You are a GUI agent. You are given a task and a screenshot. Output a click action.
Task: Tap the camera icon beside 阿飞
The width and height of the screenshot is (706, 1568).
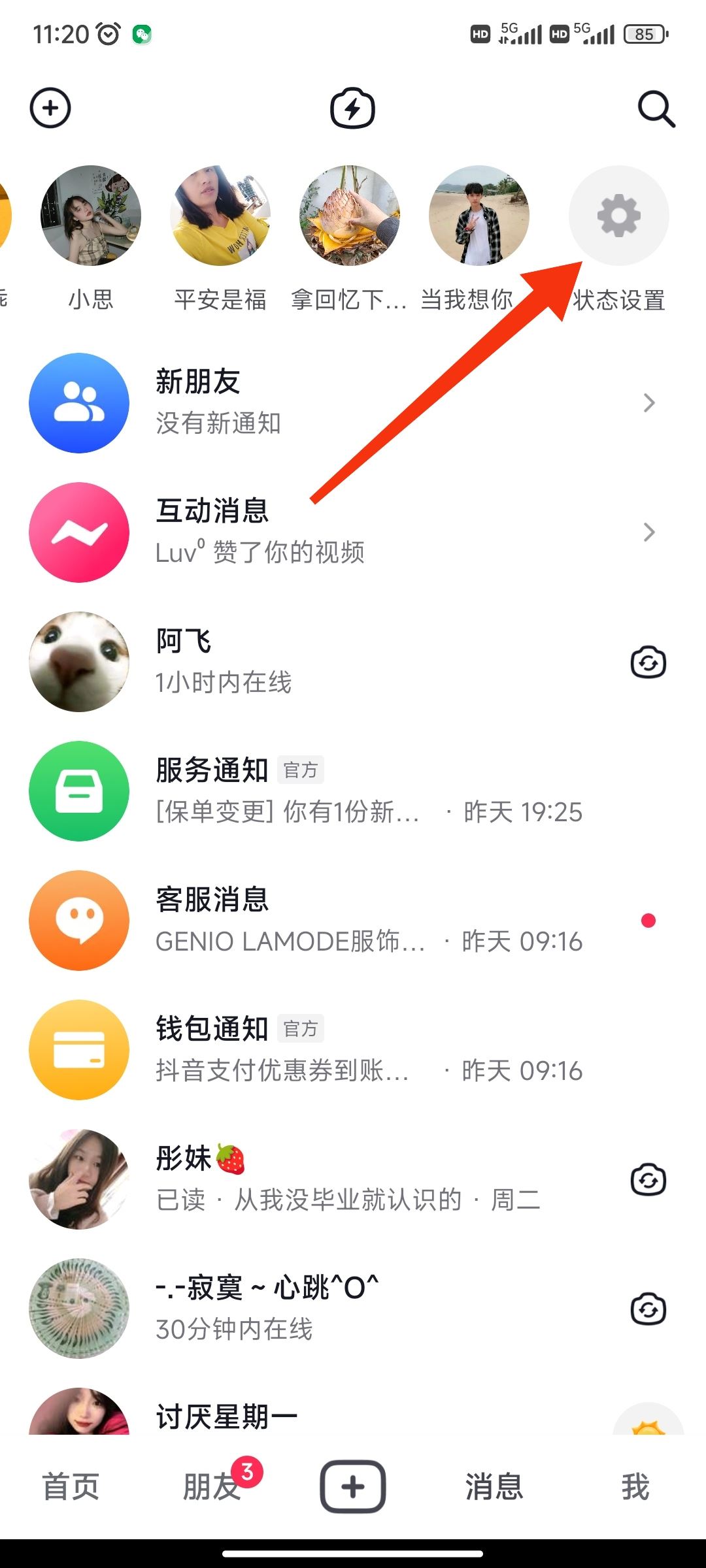coord(648,662)
